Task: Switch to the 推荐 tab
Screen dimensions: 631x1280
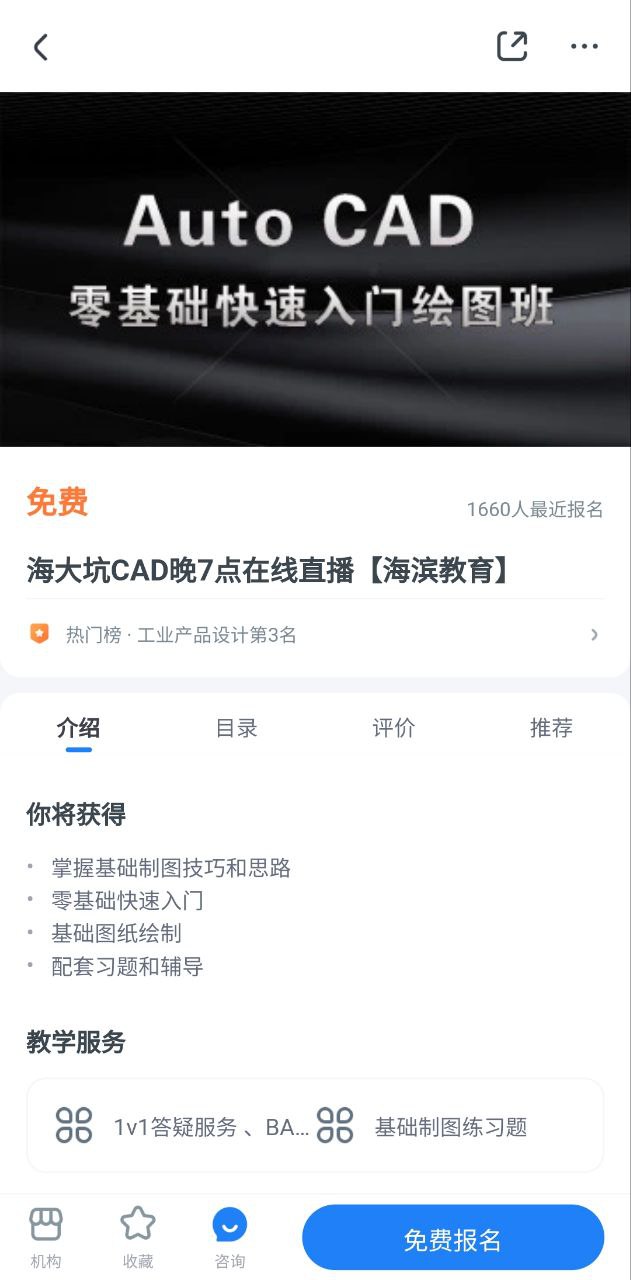Action: [551, 728]
